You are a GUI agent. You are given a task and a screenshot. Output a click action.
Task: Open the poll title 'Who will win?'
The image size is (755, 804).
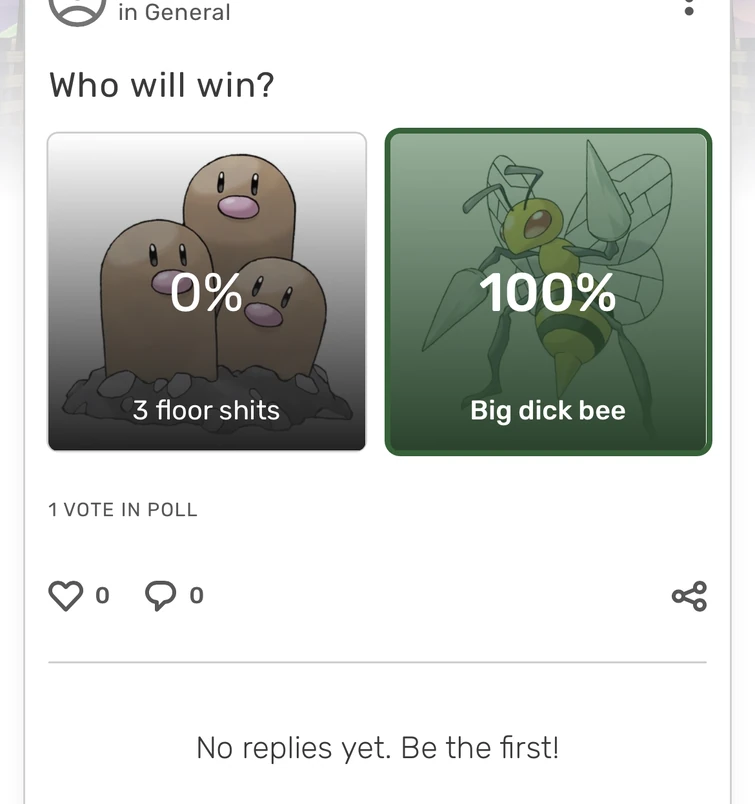[x=160, y=85]
